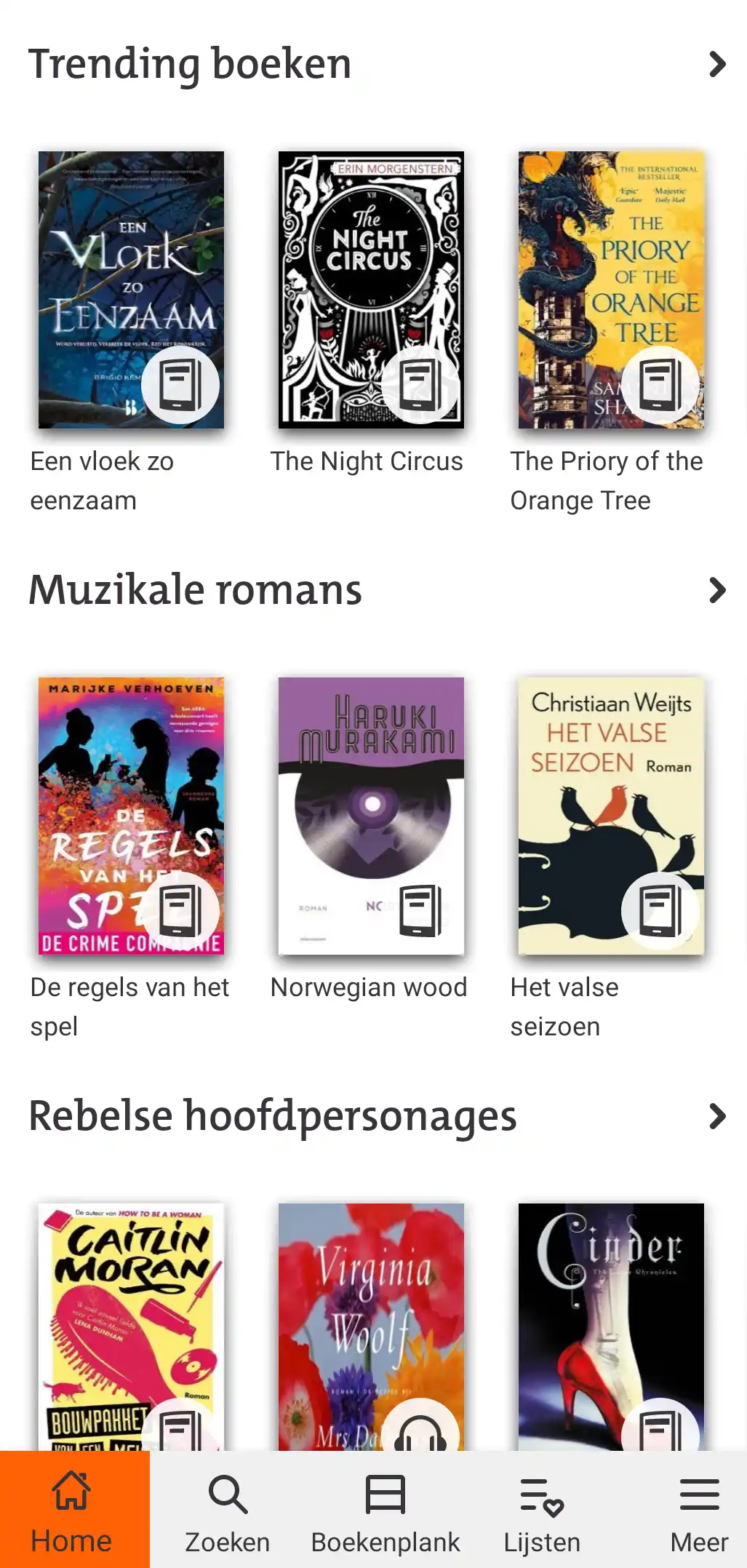
Task: Switch to the Lijsten tab
Action: click(542, 1511)
